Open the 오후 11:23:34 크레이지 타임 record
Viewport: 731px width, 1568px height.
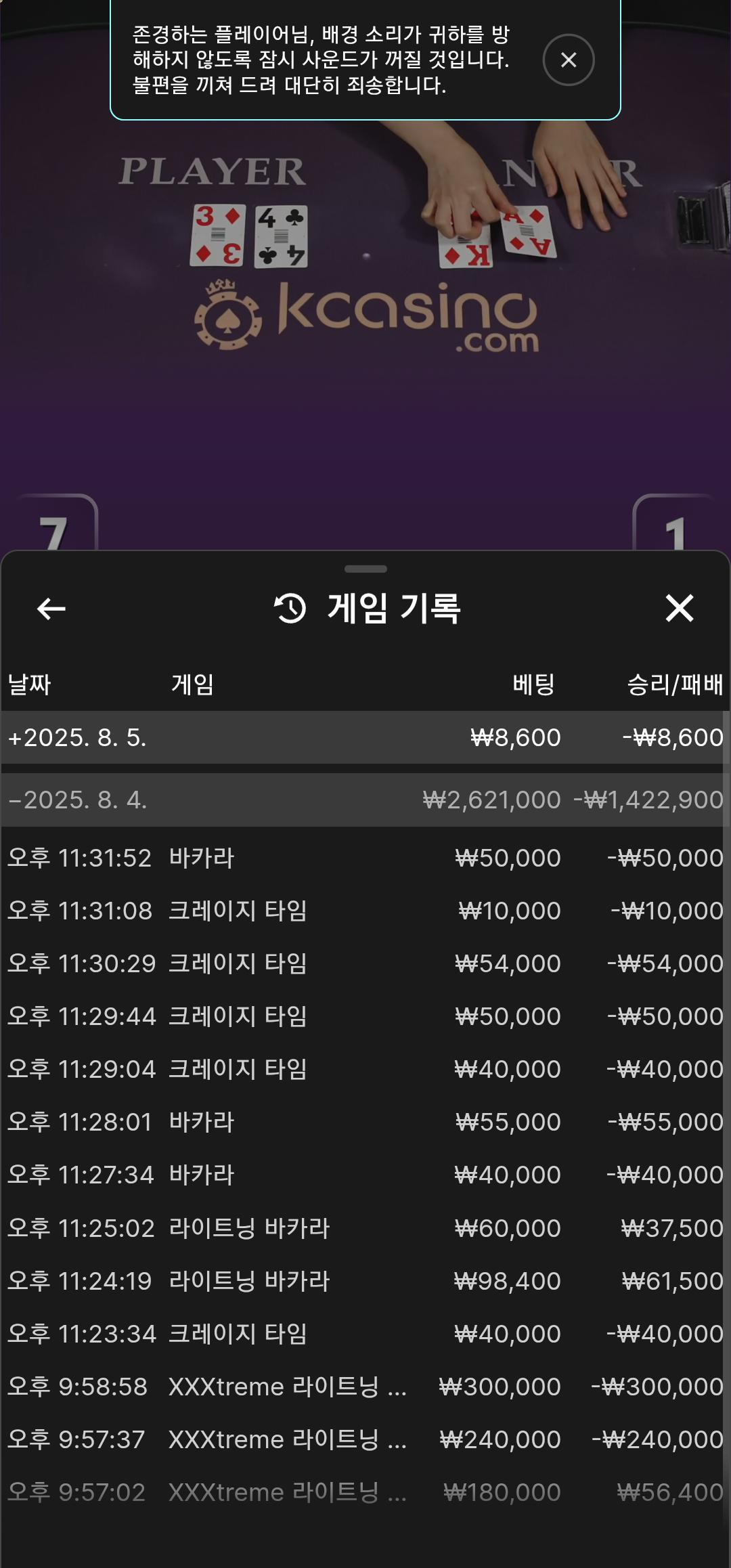point(365,1334)
